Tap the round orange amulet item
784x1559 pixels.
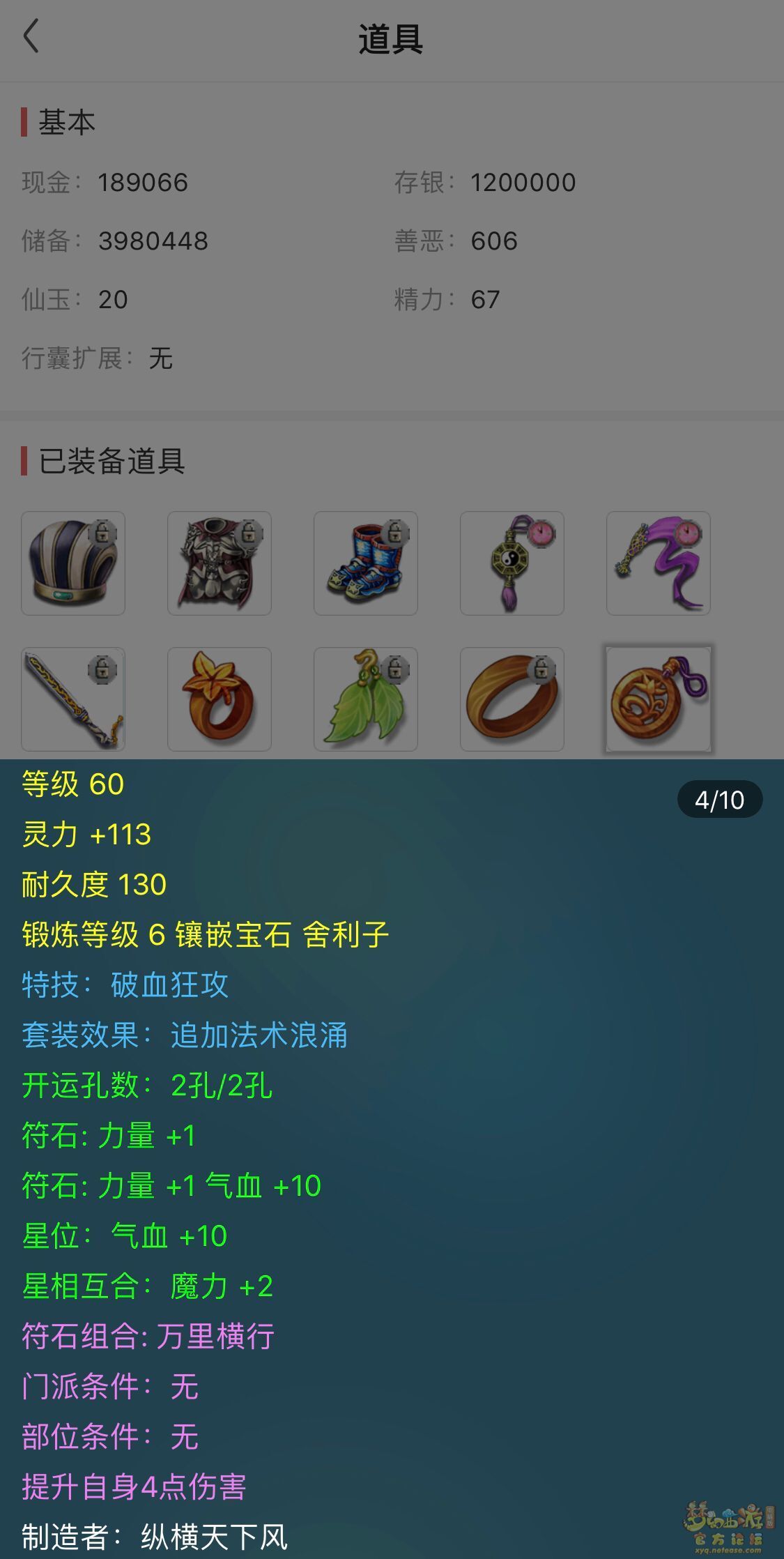pos(659,699)
